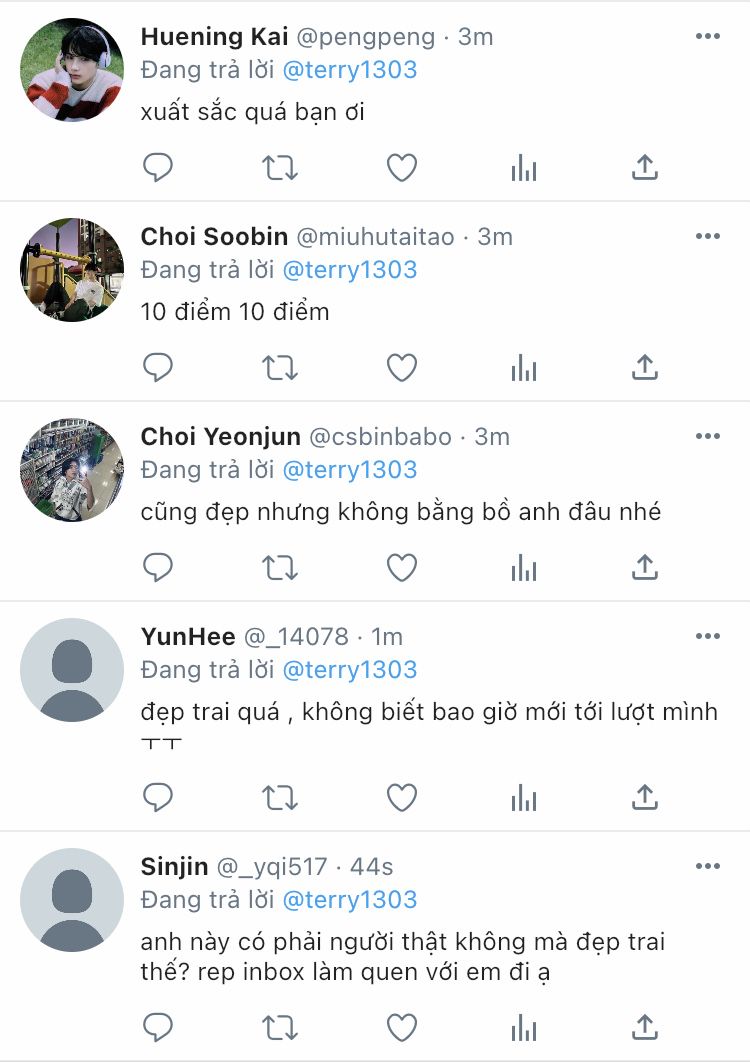Screen dimensions: 750x1062
Task: Reply to Huening Kai's tweet
Action: coord(158,168)
